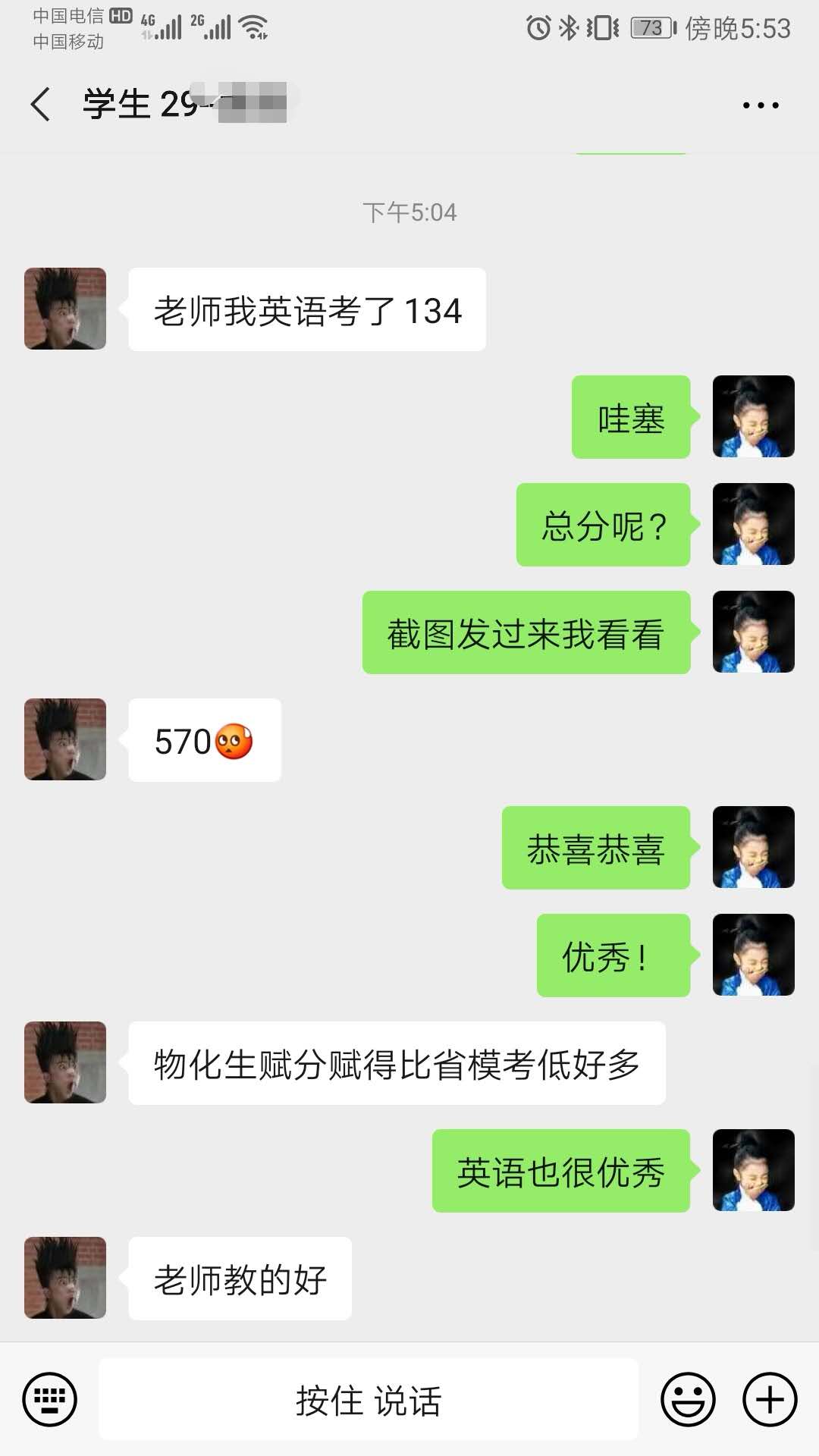Tap the Wi-Fi icon in status bar
This screenshot has height=1456, width=819.
(x=252, y=25)
